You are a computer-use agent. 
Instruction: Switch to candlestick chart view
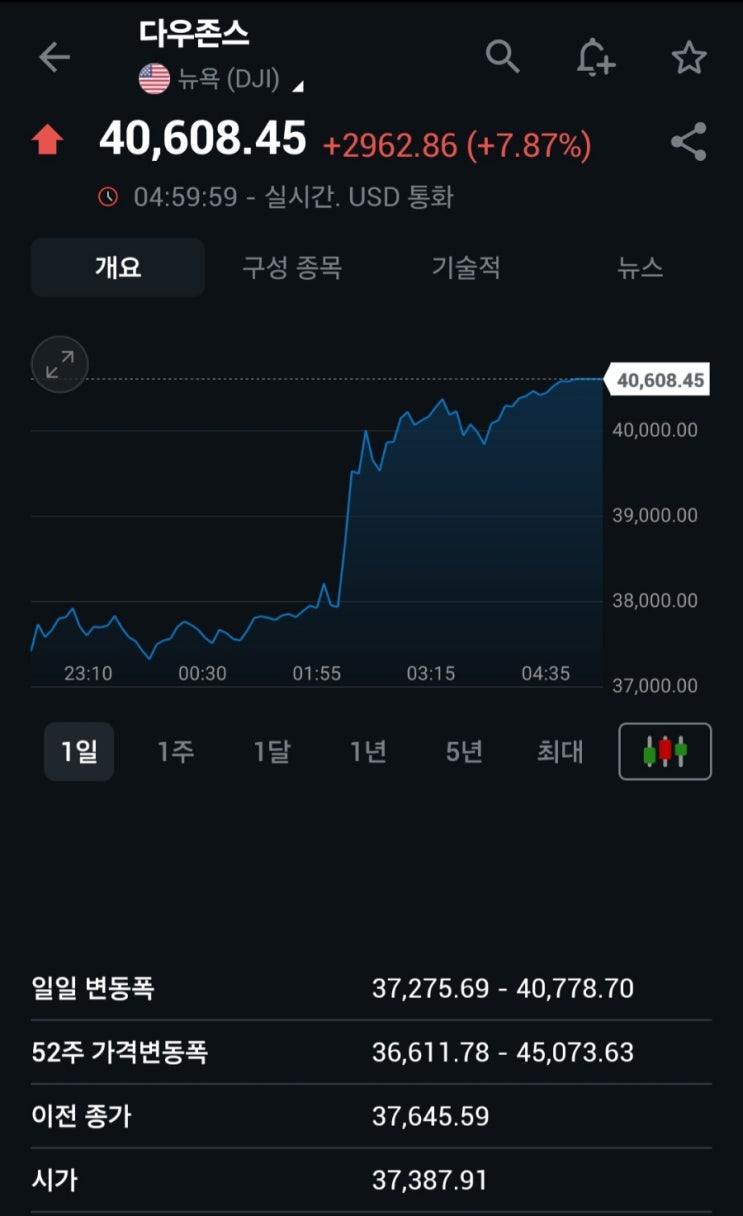coord(665,751)
